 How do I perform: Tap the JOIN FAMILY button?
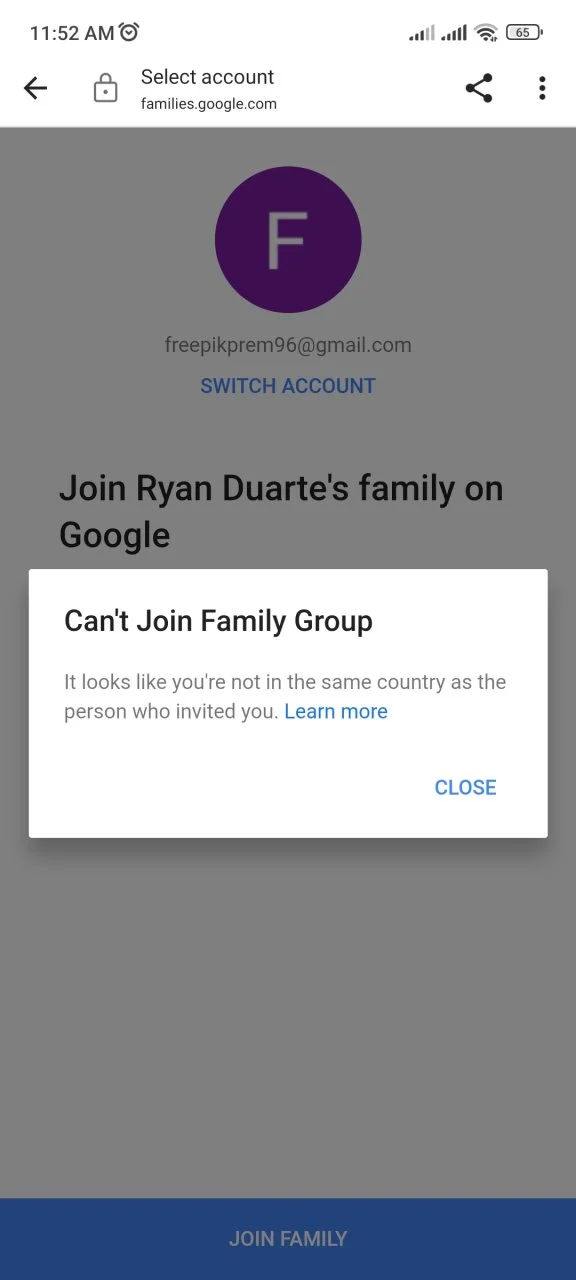click(288, 1239)
